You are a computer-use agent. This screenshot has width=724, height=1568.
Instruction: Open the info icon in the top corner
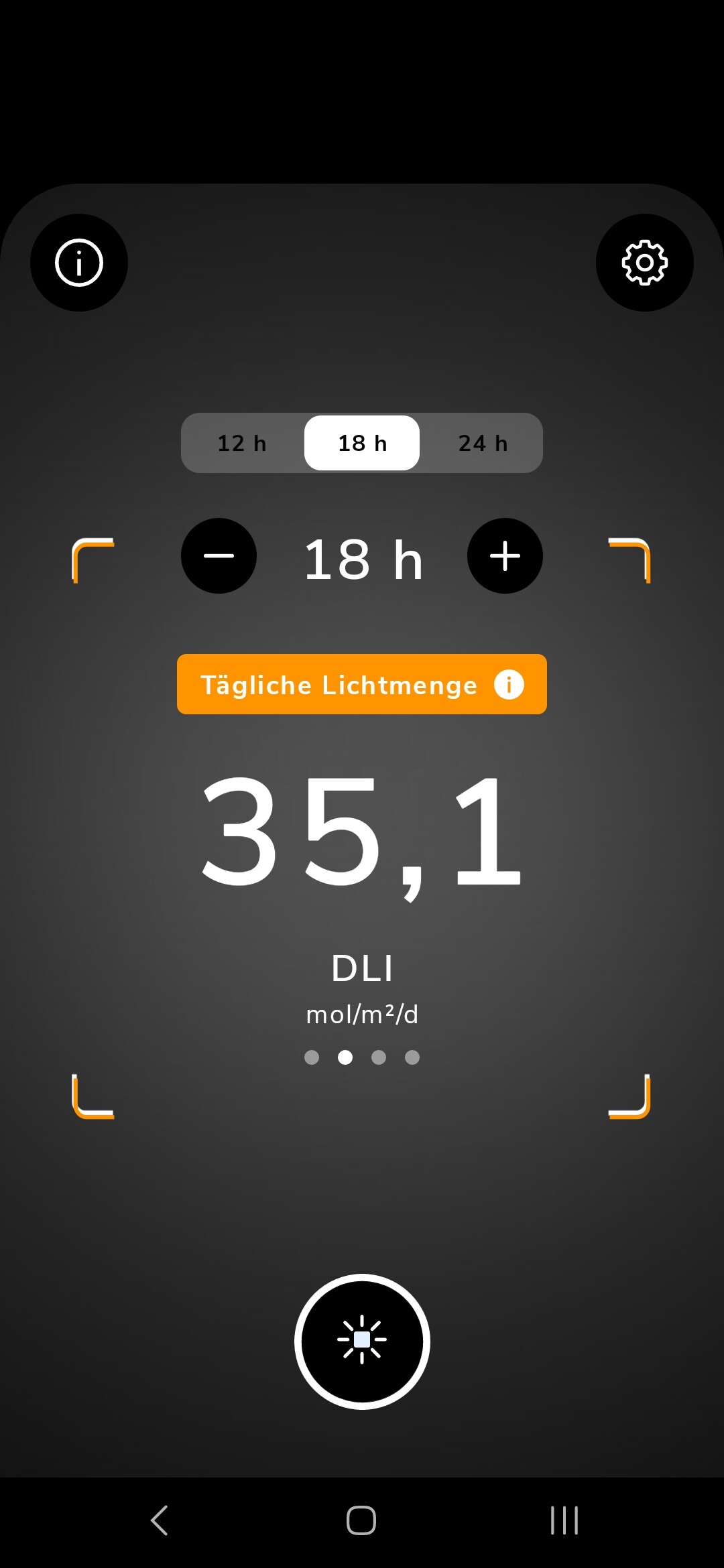79,263
